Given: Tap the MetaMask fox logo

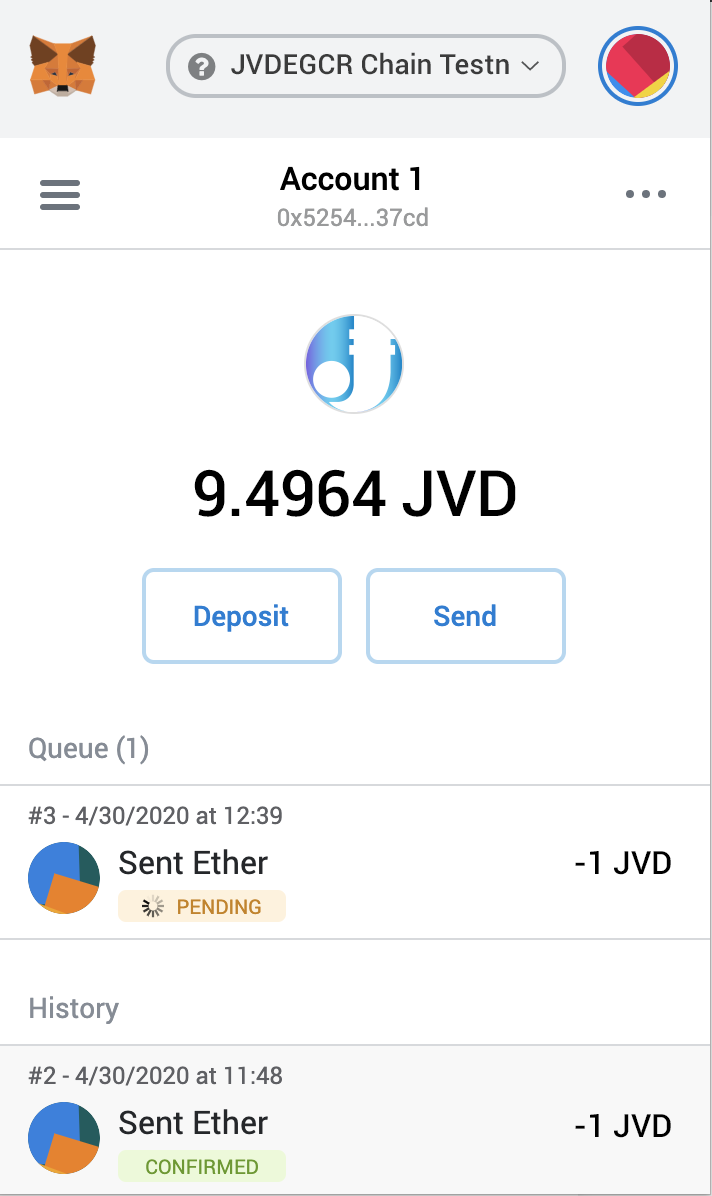Looking at the screenshot, I should point(62,66).
